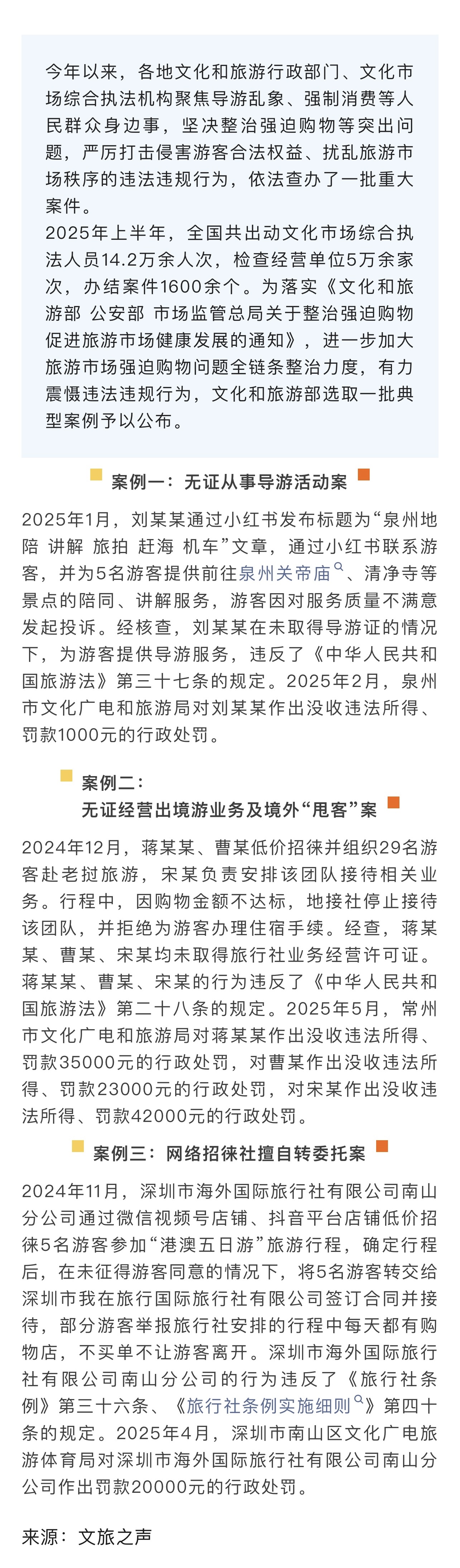Open the 旅行社条例实施细则 search link
This screenshot has height=1568, width=460.
269,1405
